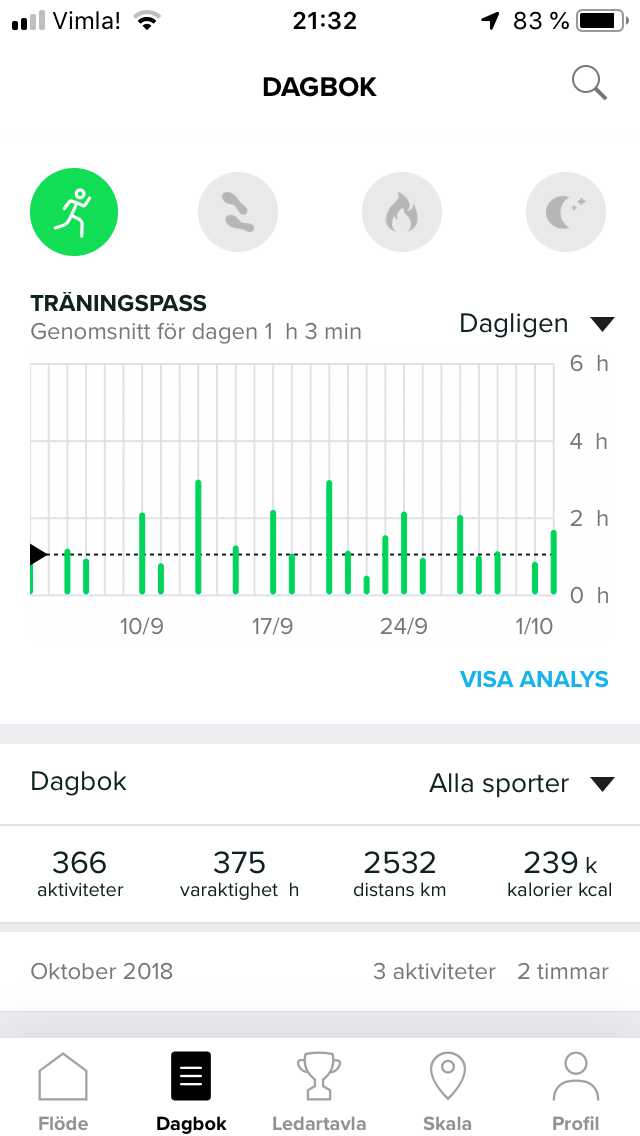Switch to the sleep moon view
This screenshot has width=640, height=1136.
566,212
